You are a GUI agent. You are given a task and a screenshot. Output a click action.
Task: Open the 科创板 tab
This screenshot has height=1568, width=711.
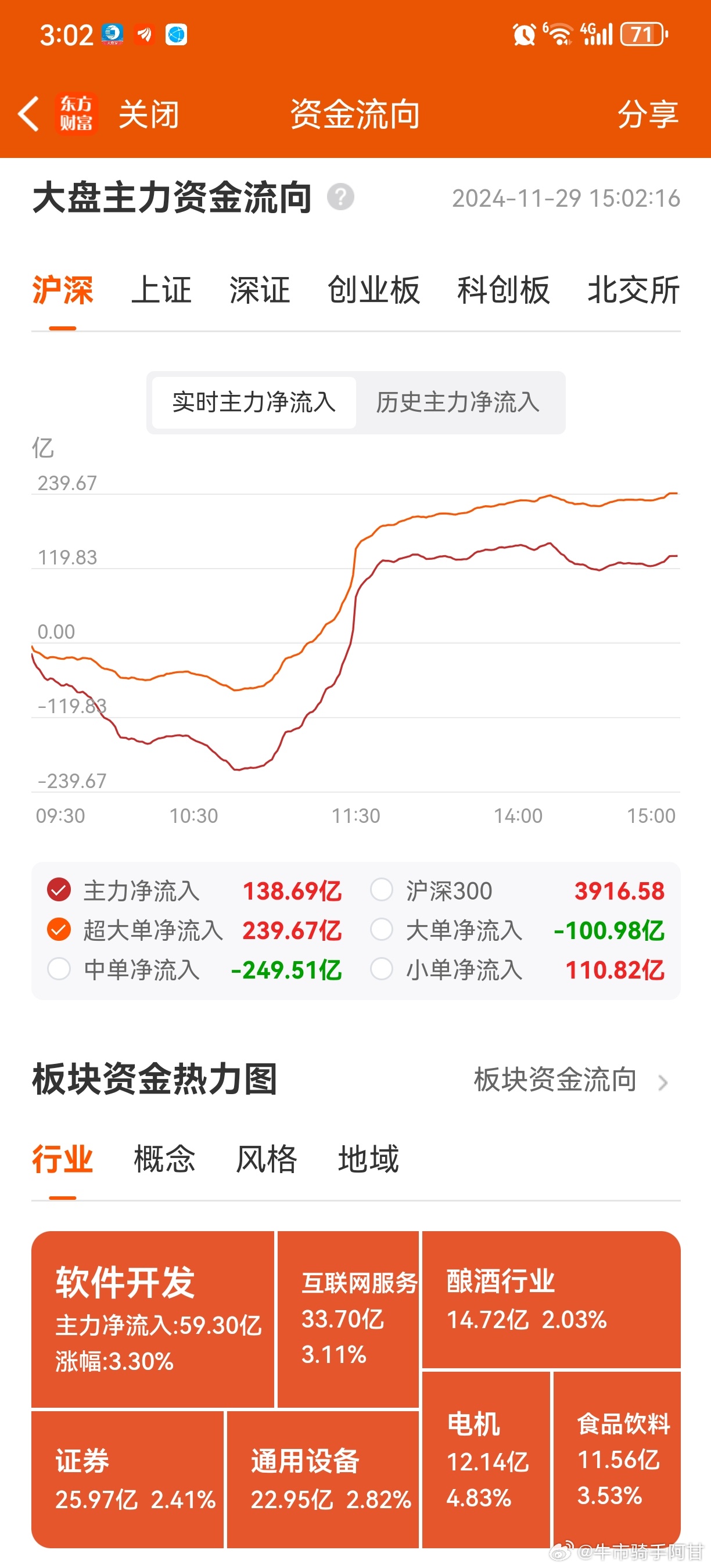[x=503, y=290]
